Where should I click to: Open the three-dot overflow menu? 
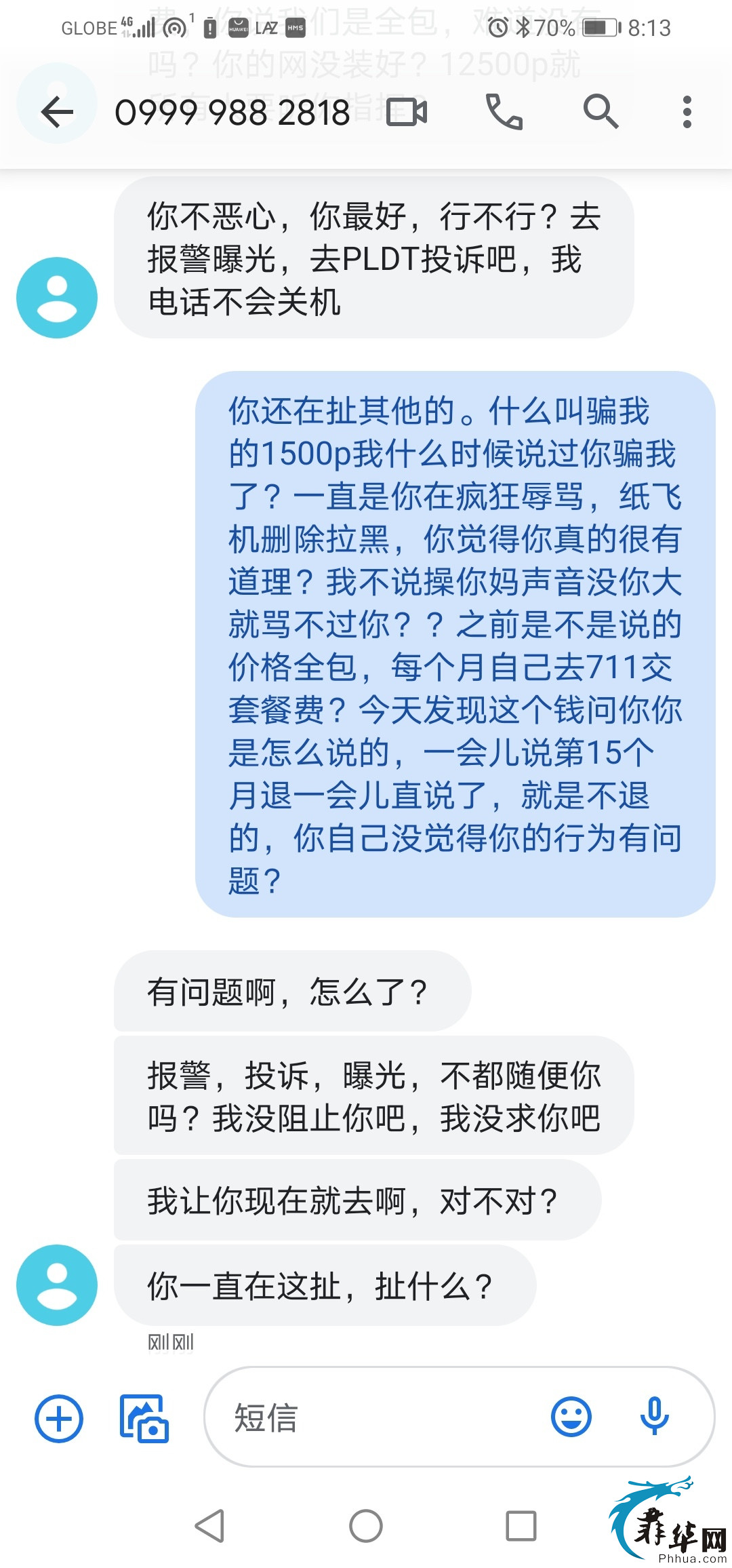pyautogui.click(x=687, y=112)
